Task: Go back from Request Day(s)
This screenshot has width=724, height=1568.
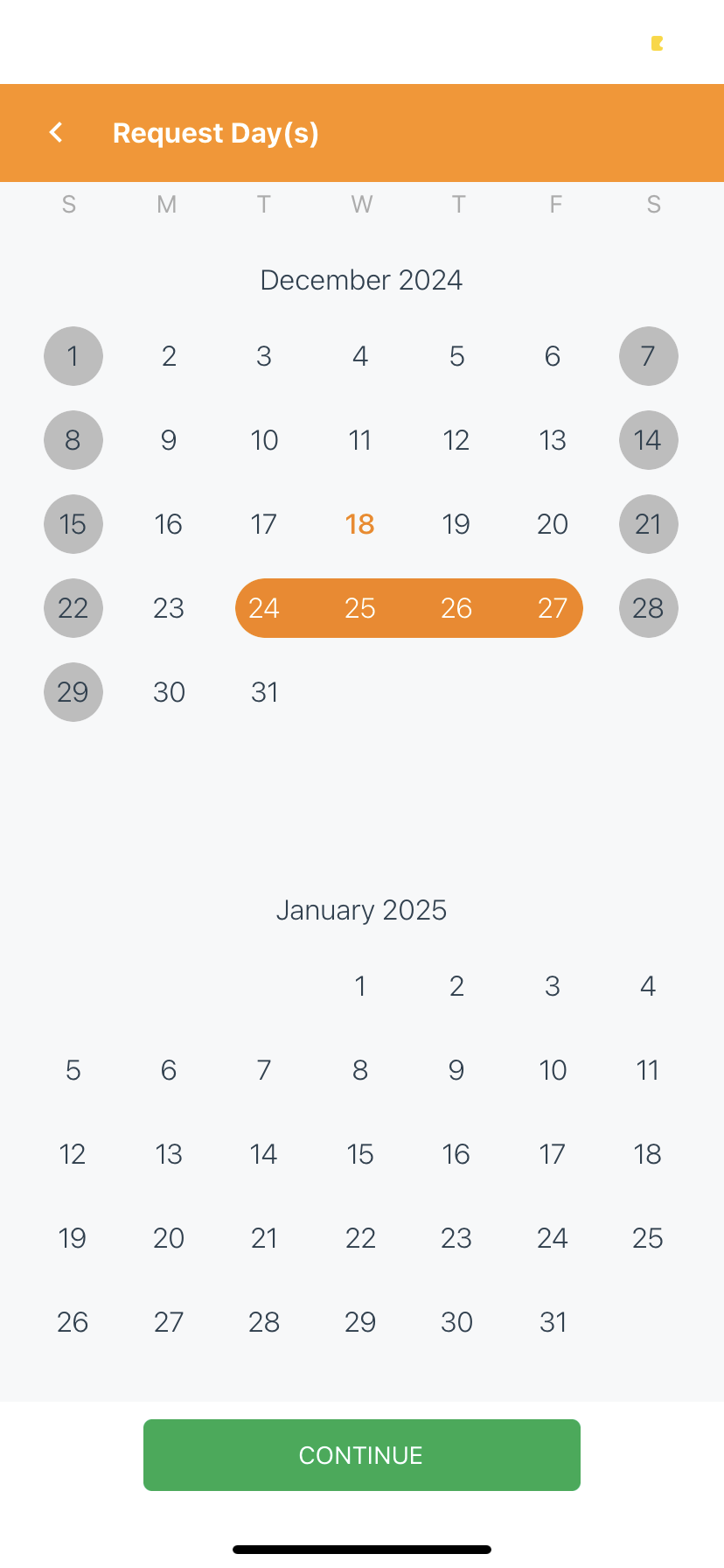Action: pos(57,133)
